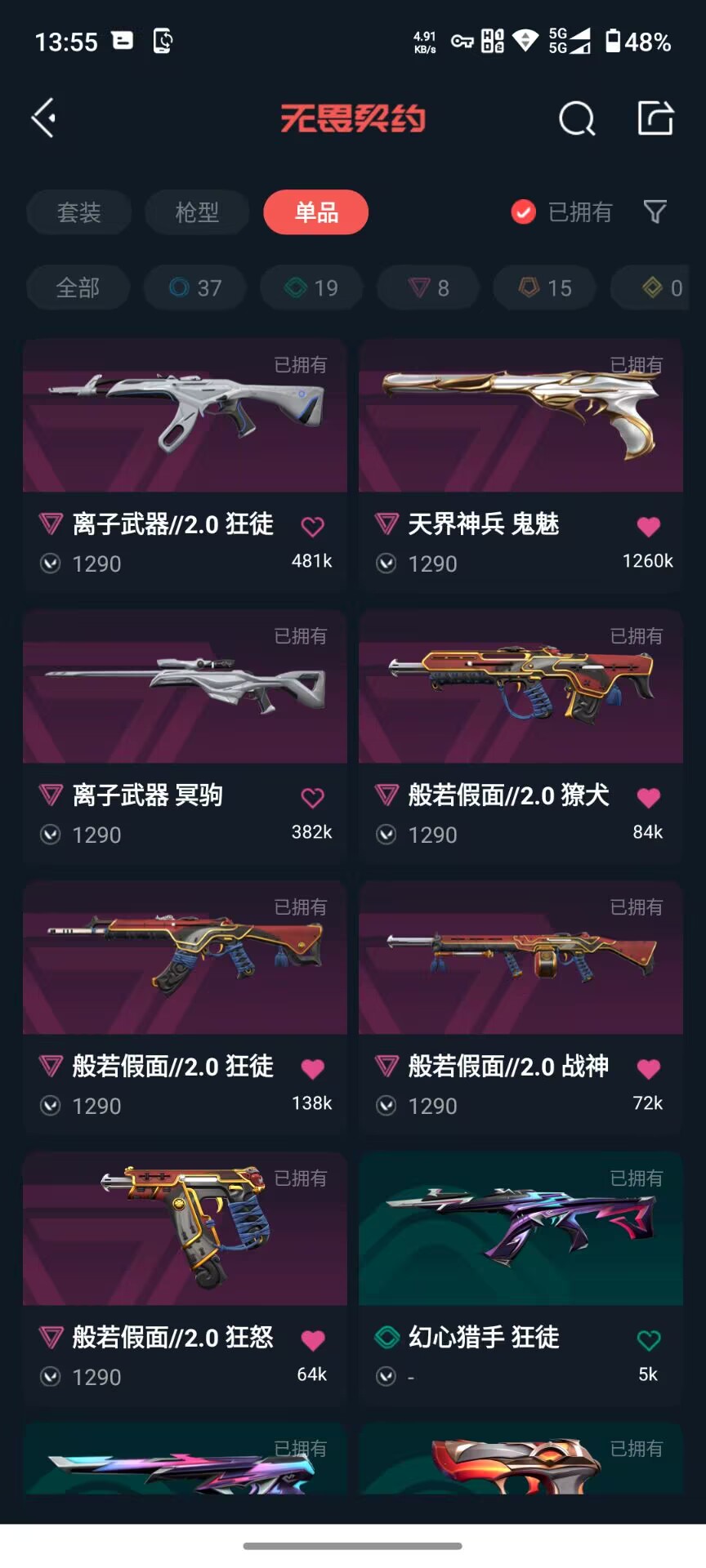Switch to the 套装 tab
This screenshot has width=706, height=1568.
pyautogui.click(x=78, y=212)
